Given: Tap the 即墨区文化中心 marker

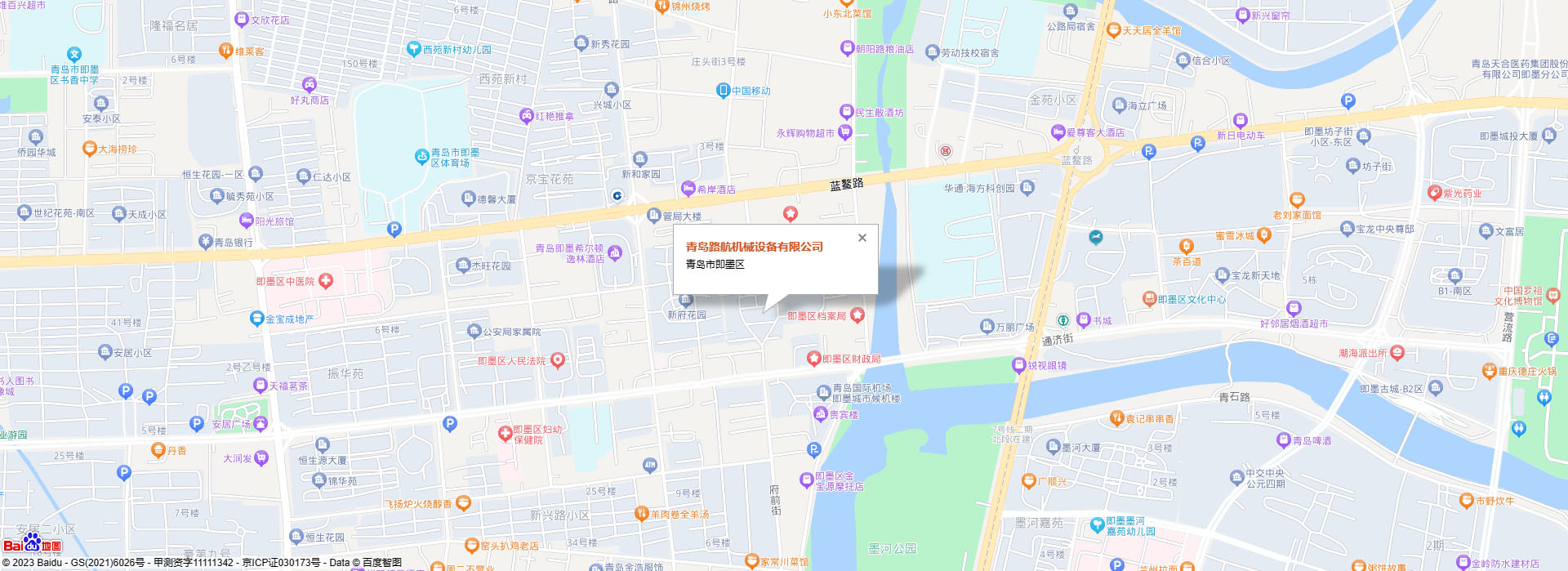Looking at the screenshot, I should (x=1149, y=299).
